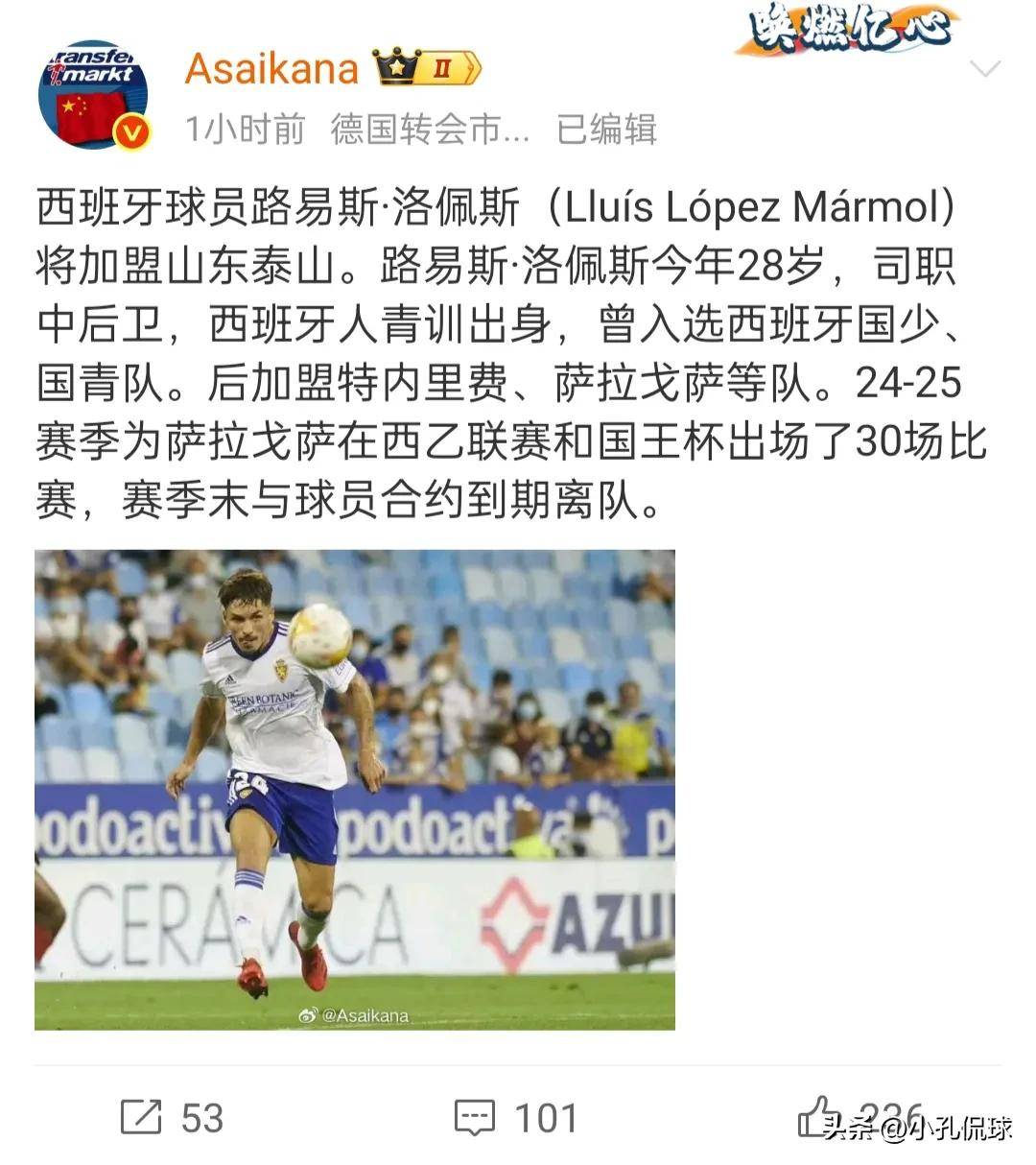
Task: Like this Weibo post
Action: 818,1115
